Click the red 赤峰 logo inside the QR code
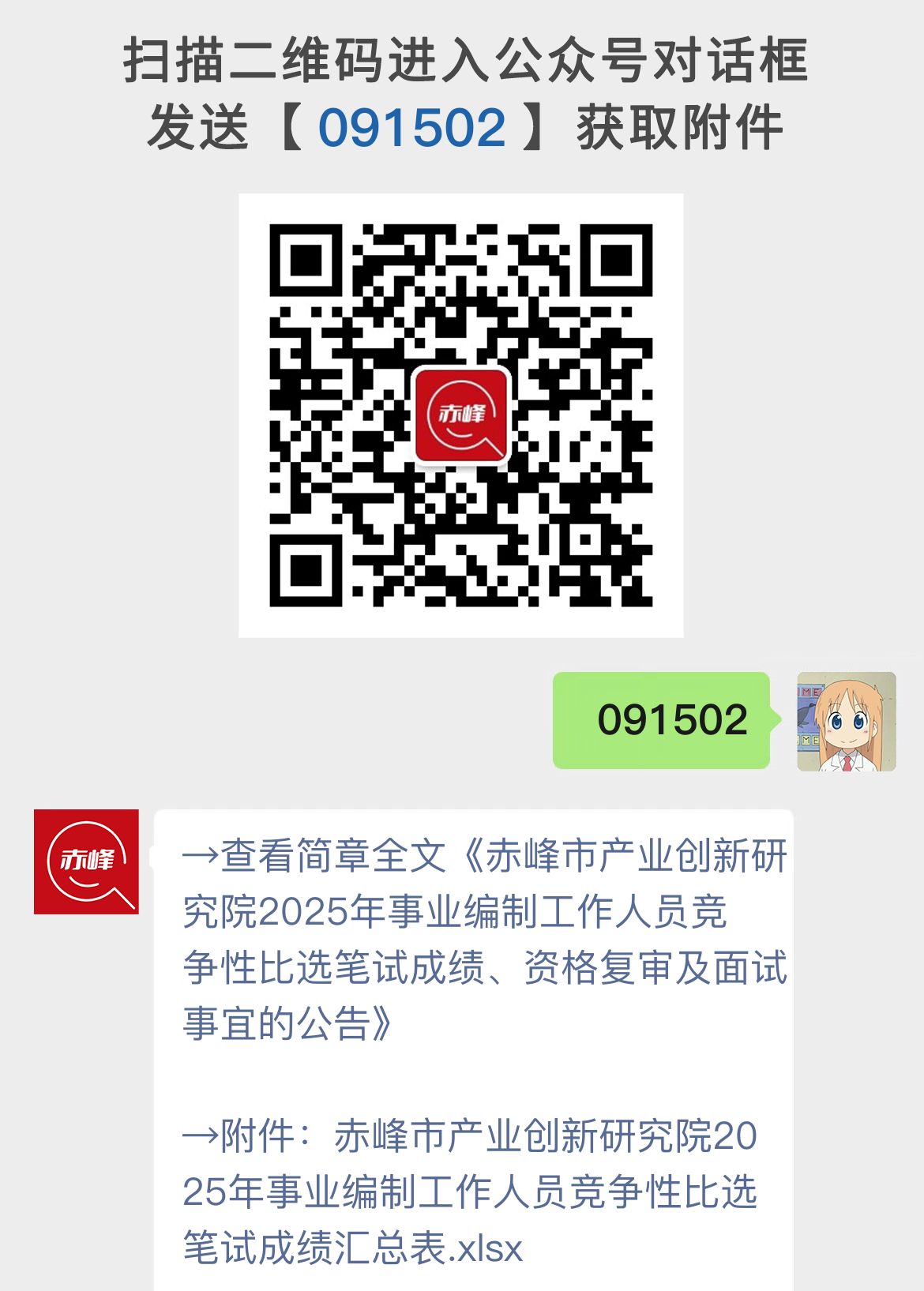This screenshot has height=1291, width=924. pyautogui.click(x=460, y=417)
